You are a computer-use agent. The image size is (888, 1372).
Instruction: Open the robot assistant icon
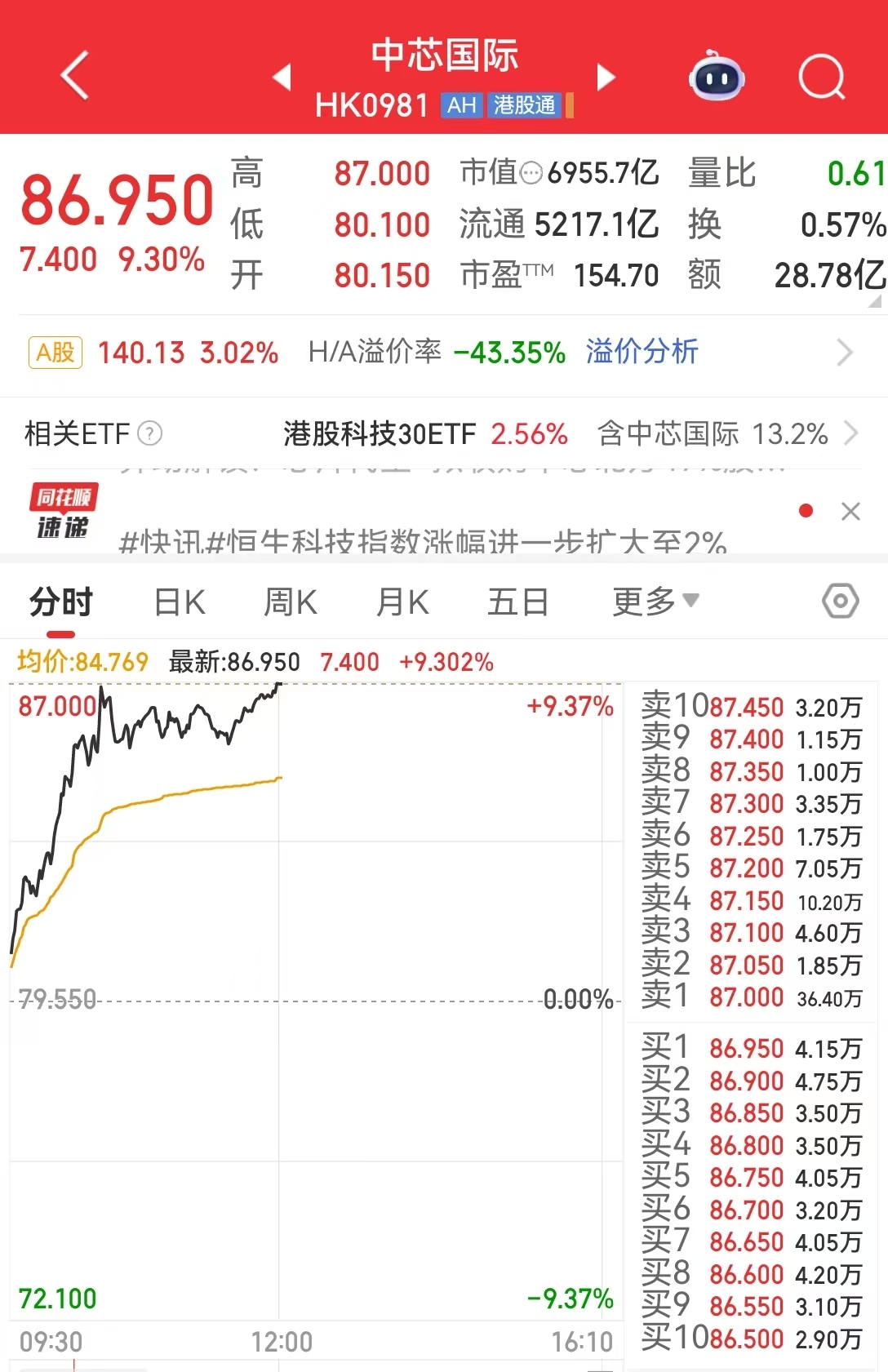click(716, 77)
